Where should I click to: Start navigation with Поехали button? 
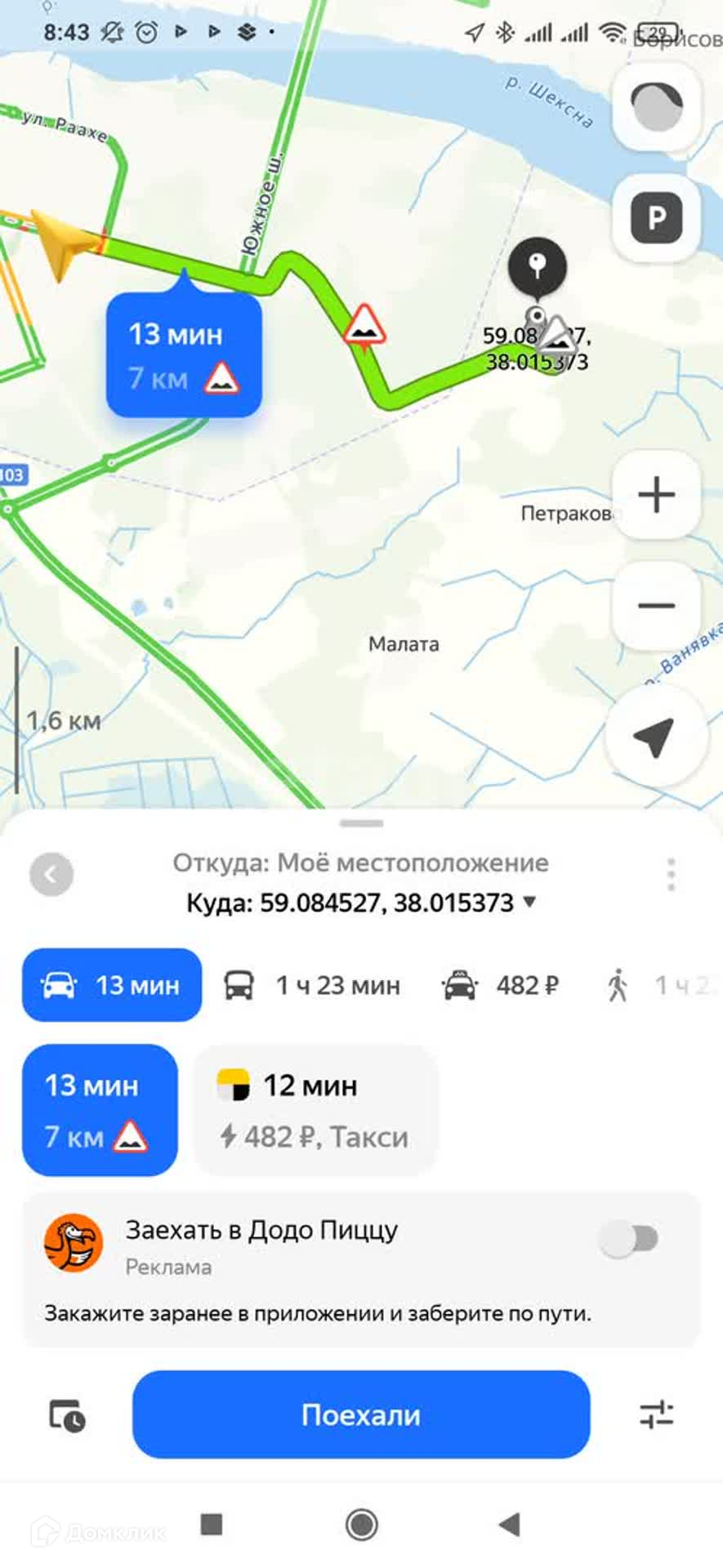coord(360,1414)
